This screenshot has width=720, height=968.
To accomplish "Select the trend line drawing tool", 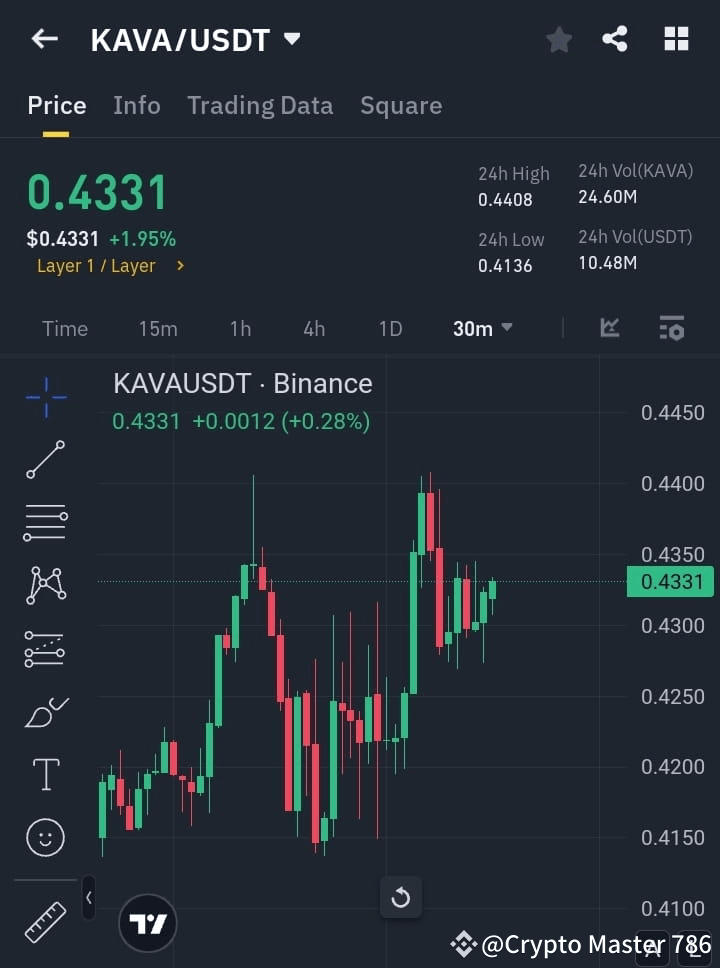I will (x=44, y=460).
